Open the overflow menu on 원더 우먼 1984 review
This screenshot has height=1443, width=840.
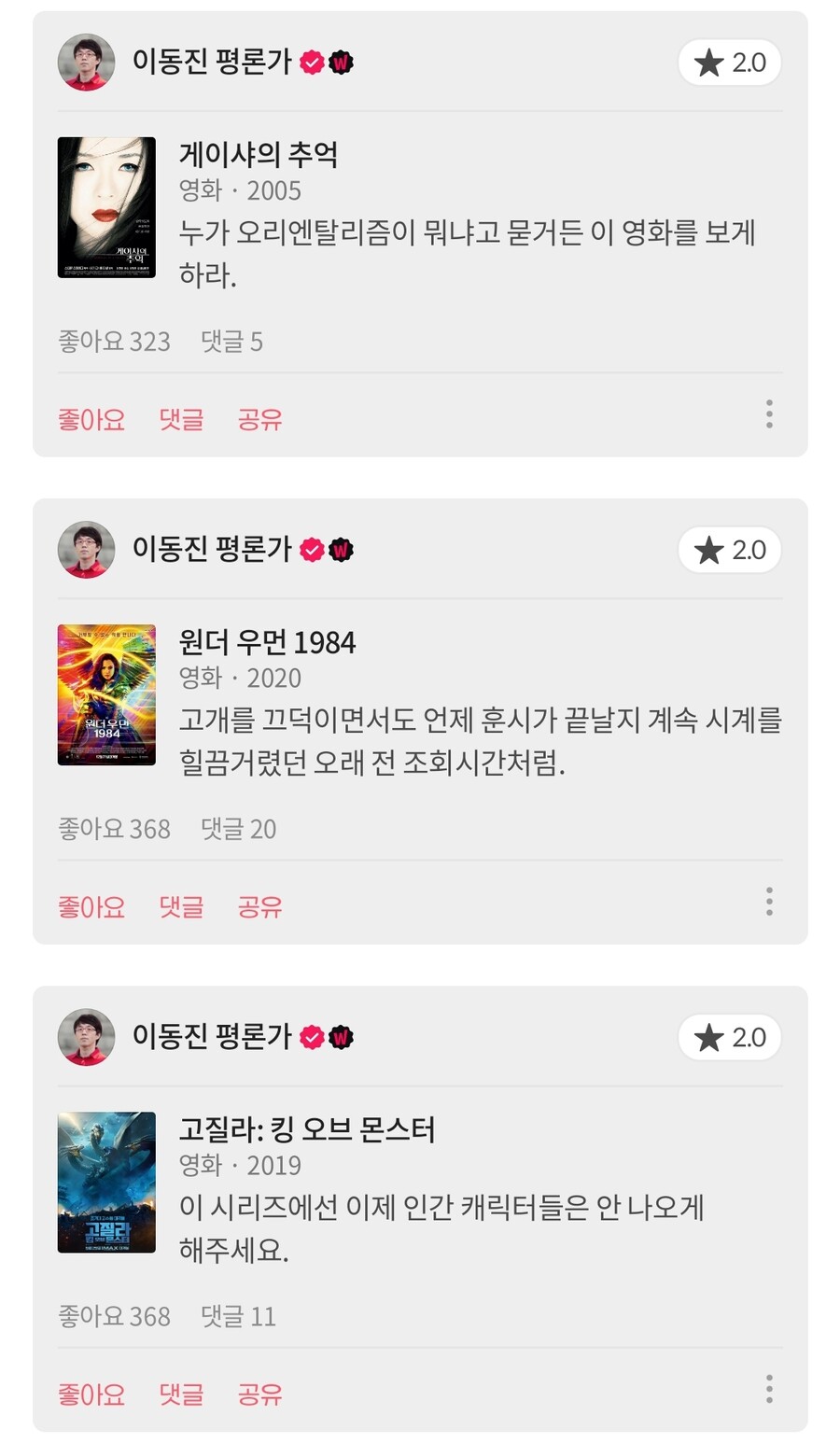(x=768, y=903)
